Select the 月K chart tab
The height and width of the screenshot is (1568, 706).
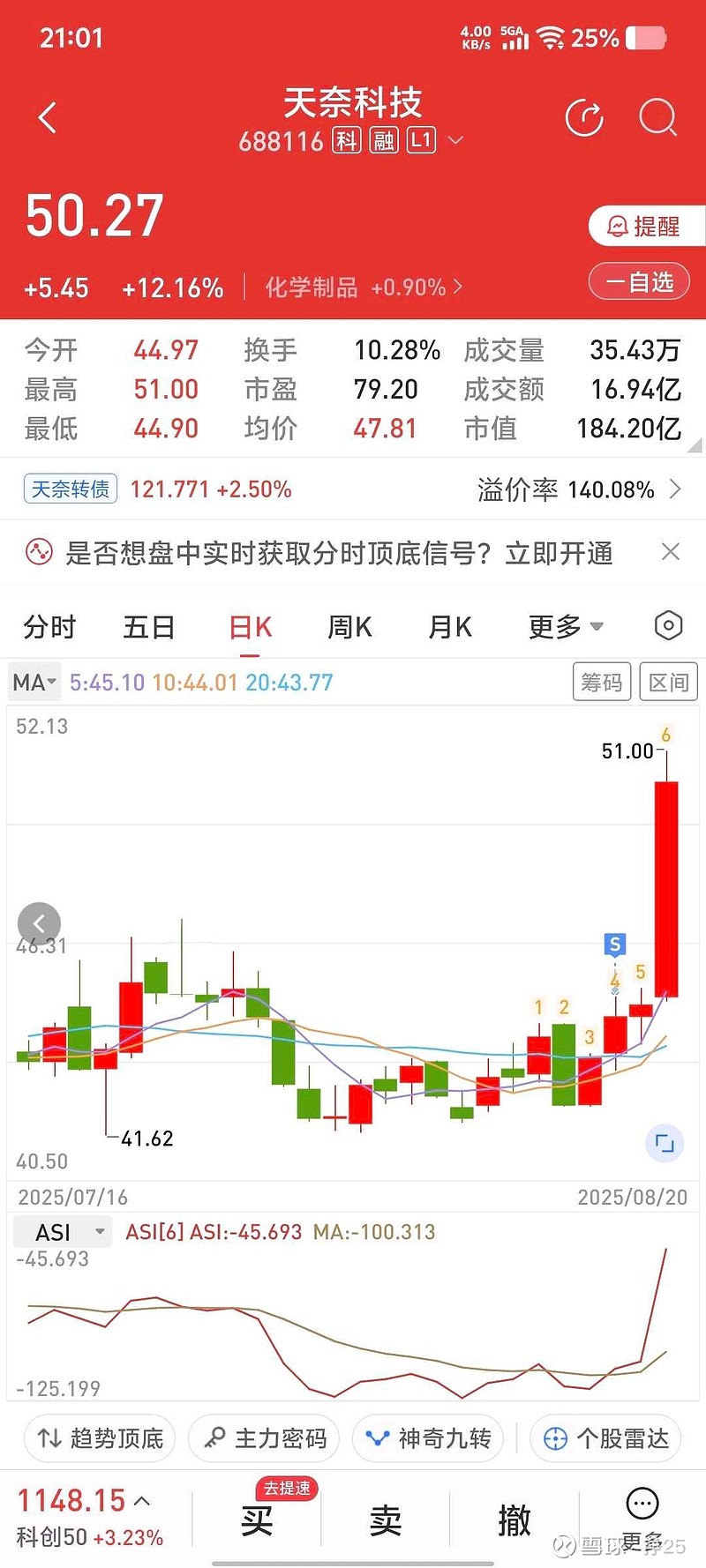(450, 627)
